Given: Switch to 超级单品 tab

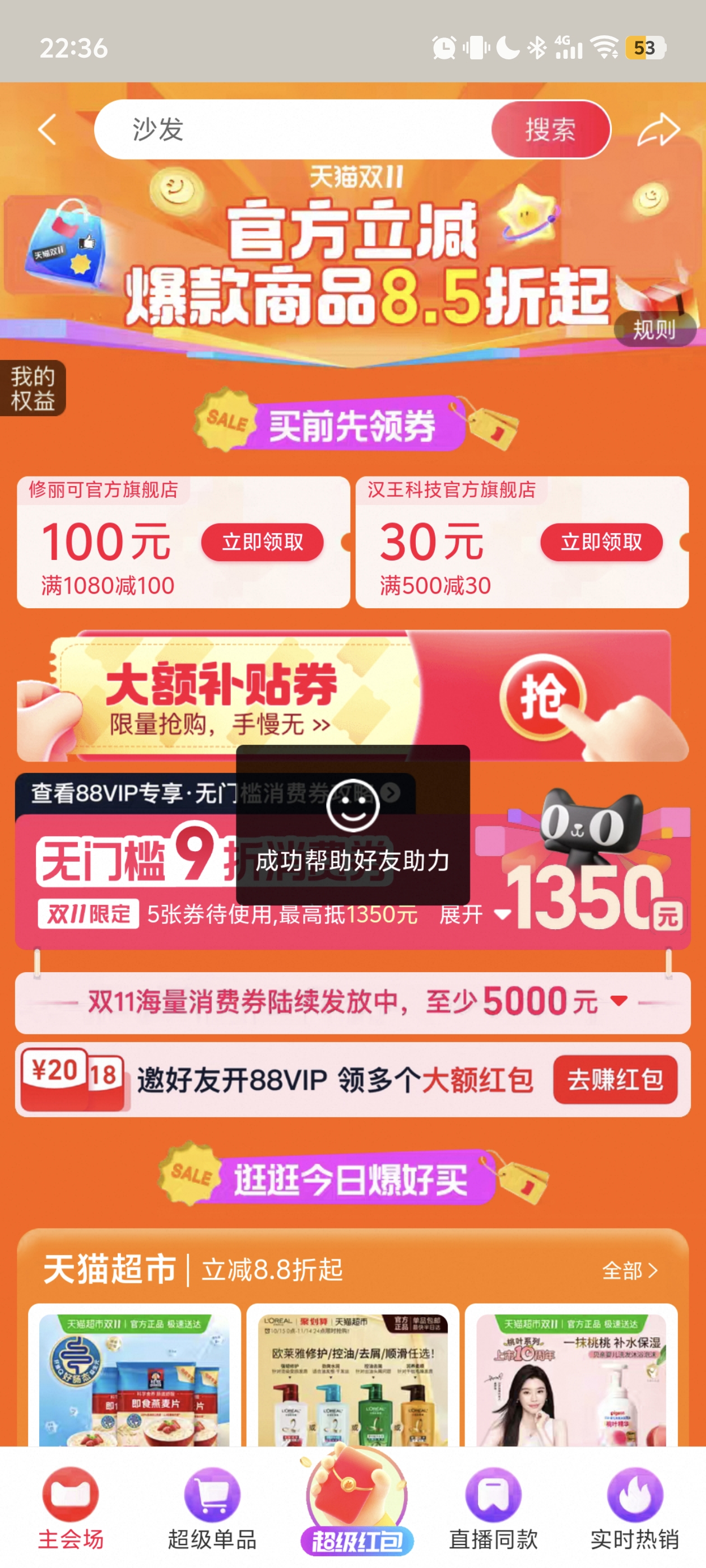Looking at the screenshot, I should click(212, 1508).
